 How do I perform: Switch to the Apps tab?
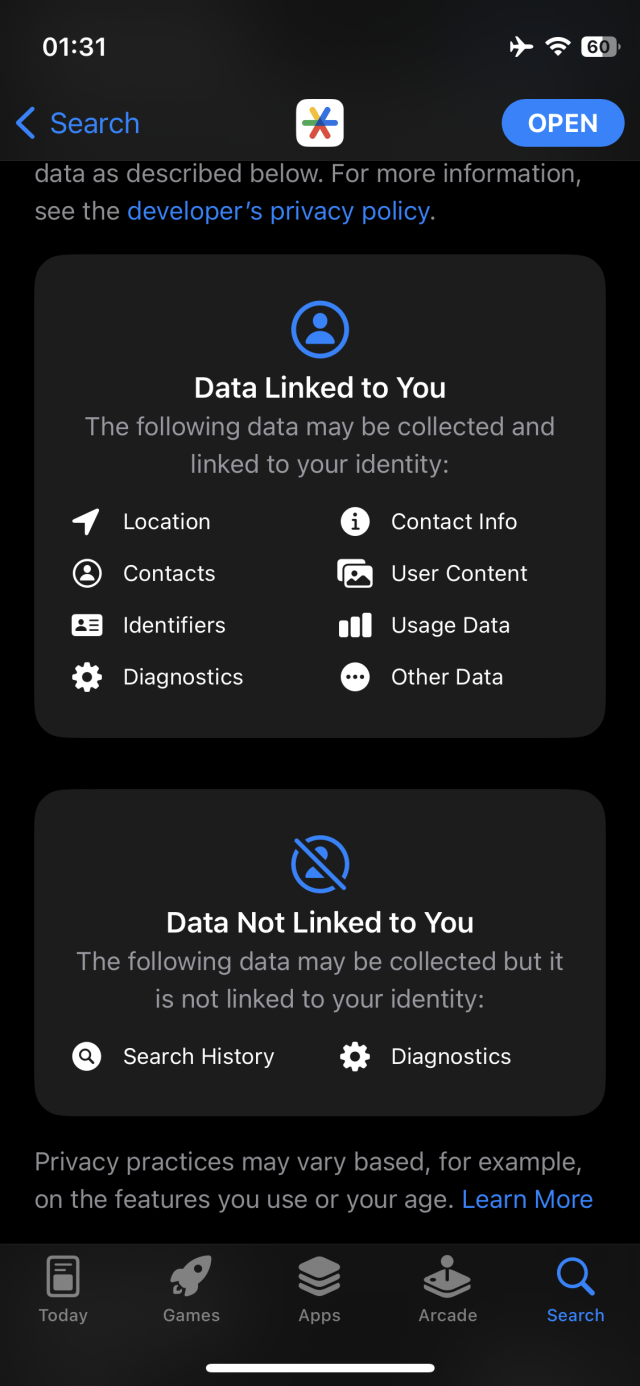(319, 1290)
